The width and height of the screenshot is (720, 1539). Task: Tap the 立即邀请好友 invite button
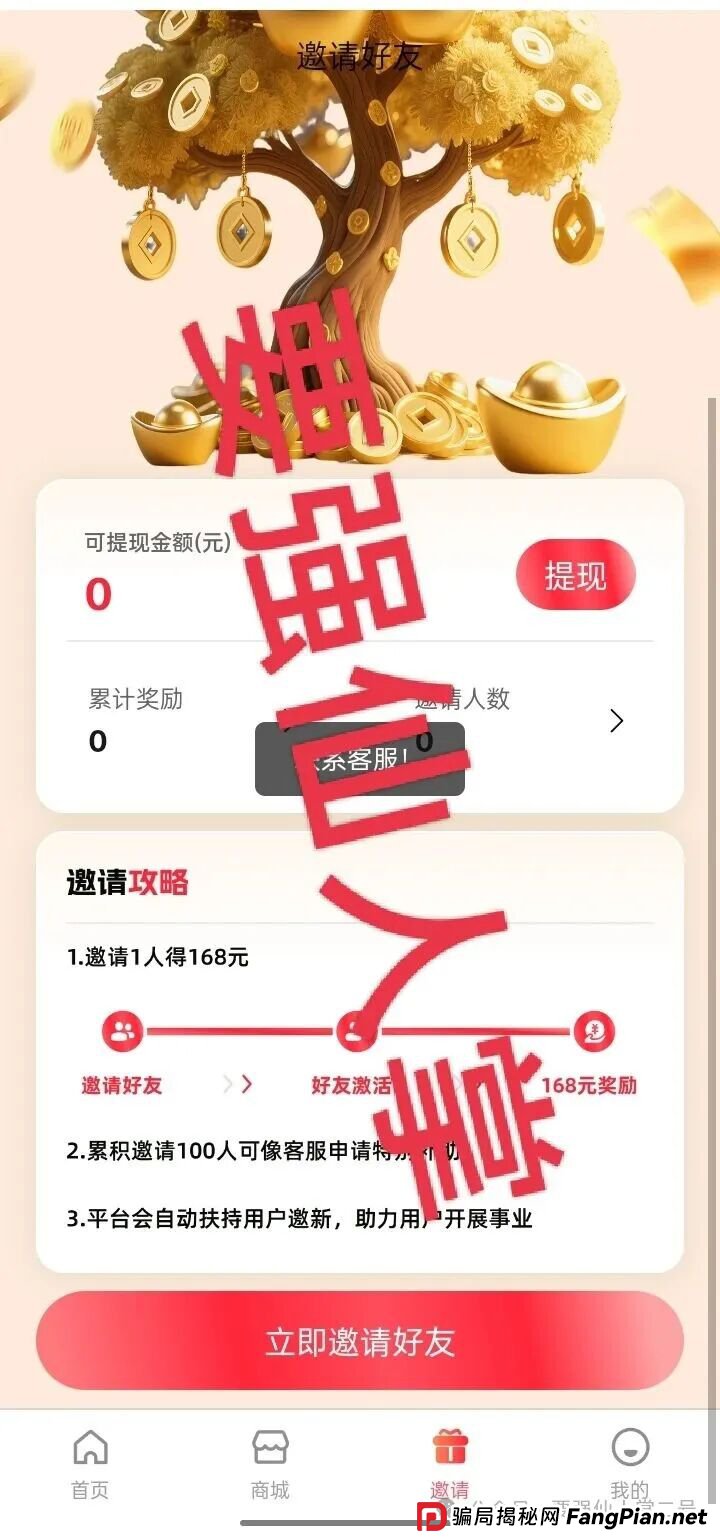pos(360,1342)
